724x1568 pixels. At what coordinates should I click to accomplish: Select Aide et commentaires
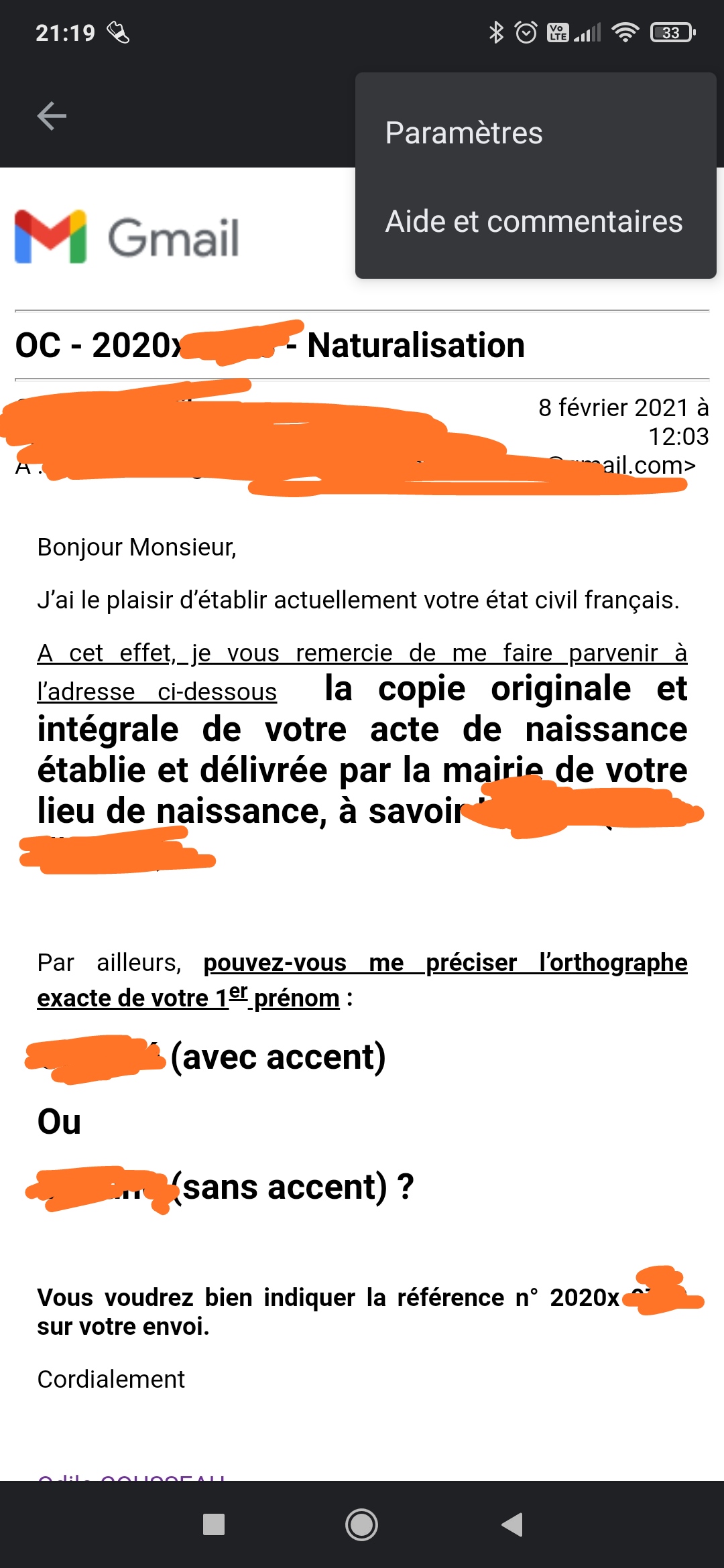534,222
